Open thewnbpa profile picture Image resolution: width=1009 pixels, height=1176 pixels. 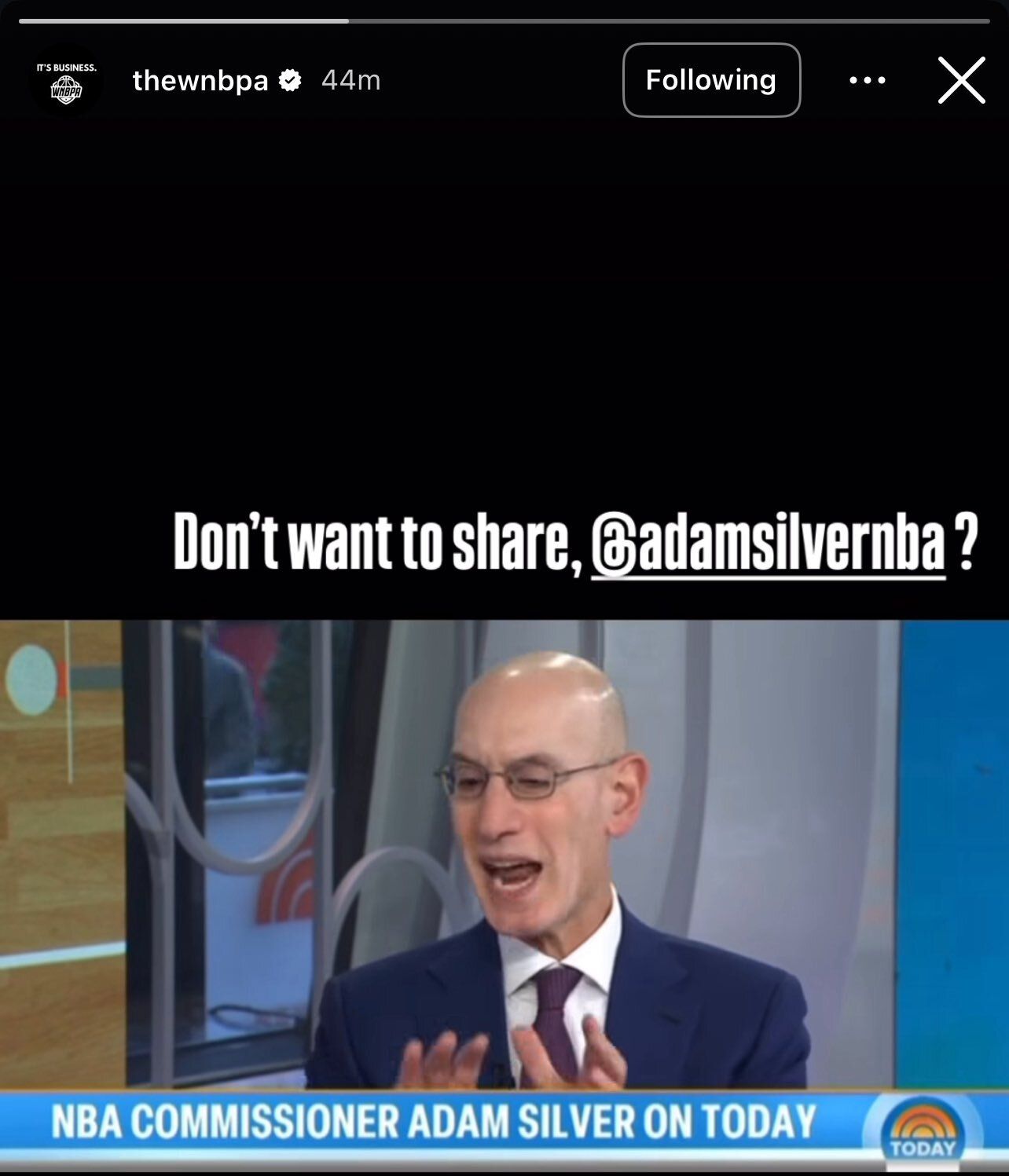[x=66, y=81]
